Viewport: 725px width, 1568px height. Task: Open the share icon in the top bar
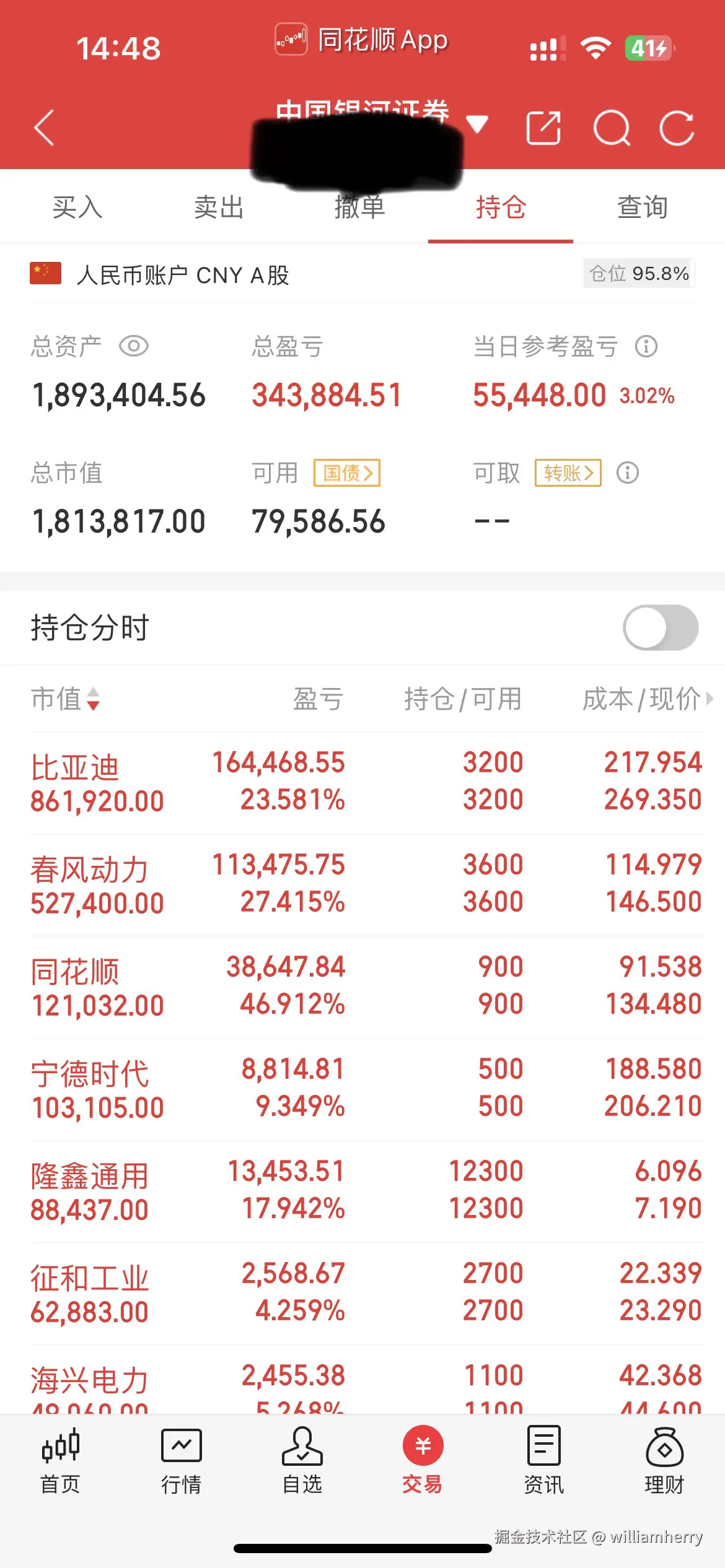click(x=543, y=128)
